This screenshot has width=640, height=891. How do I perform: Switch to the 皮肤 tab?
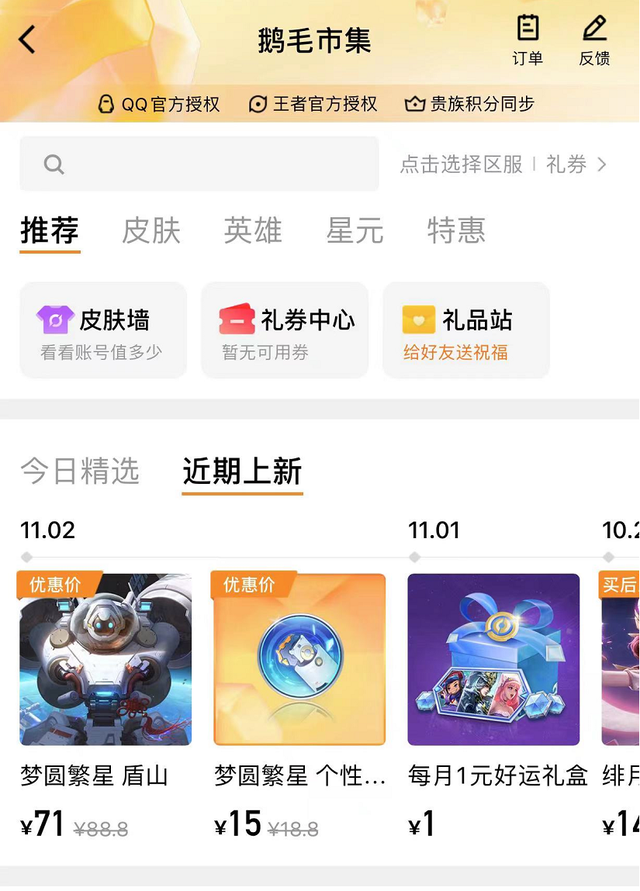(x=151, y=231)
